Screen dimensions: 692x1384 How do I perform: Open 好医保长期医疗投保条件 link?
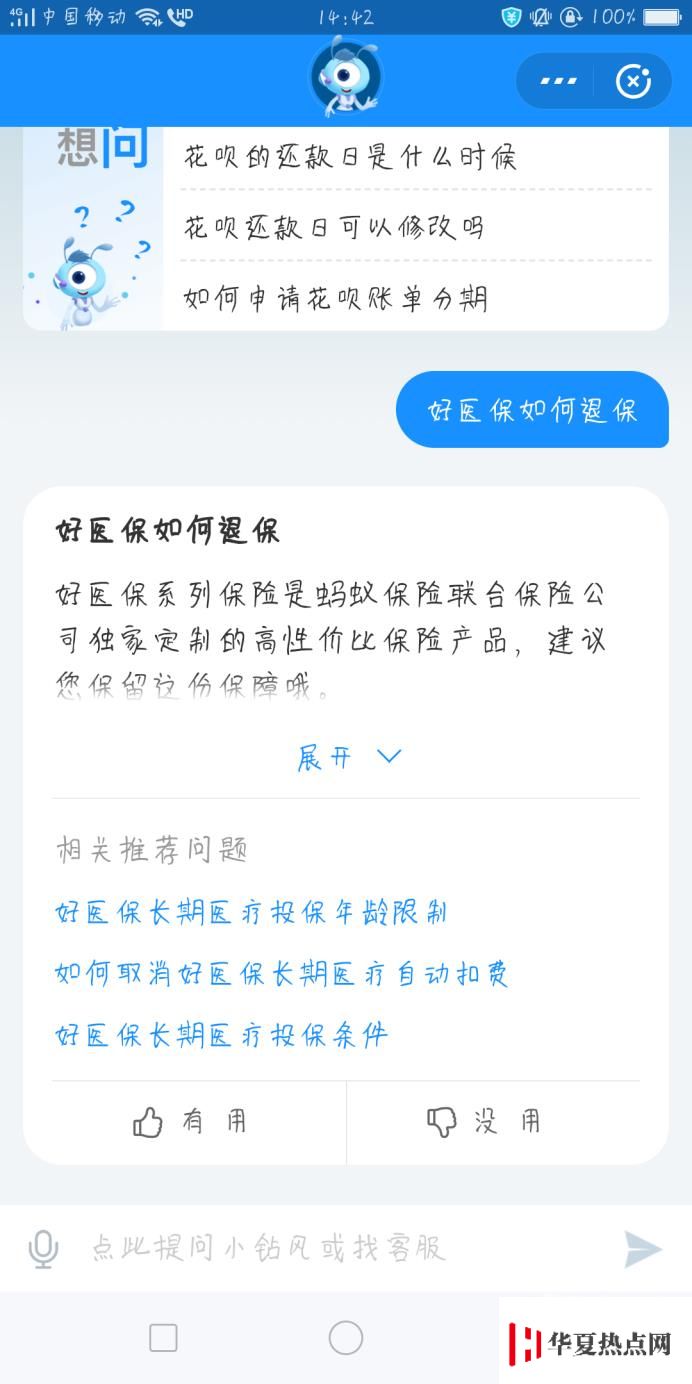tap(222, 1034)
